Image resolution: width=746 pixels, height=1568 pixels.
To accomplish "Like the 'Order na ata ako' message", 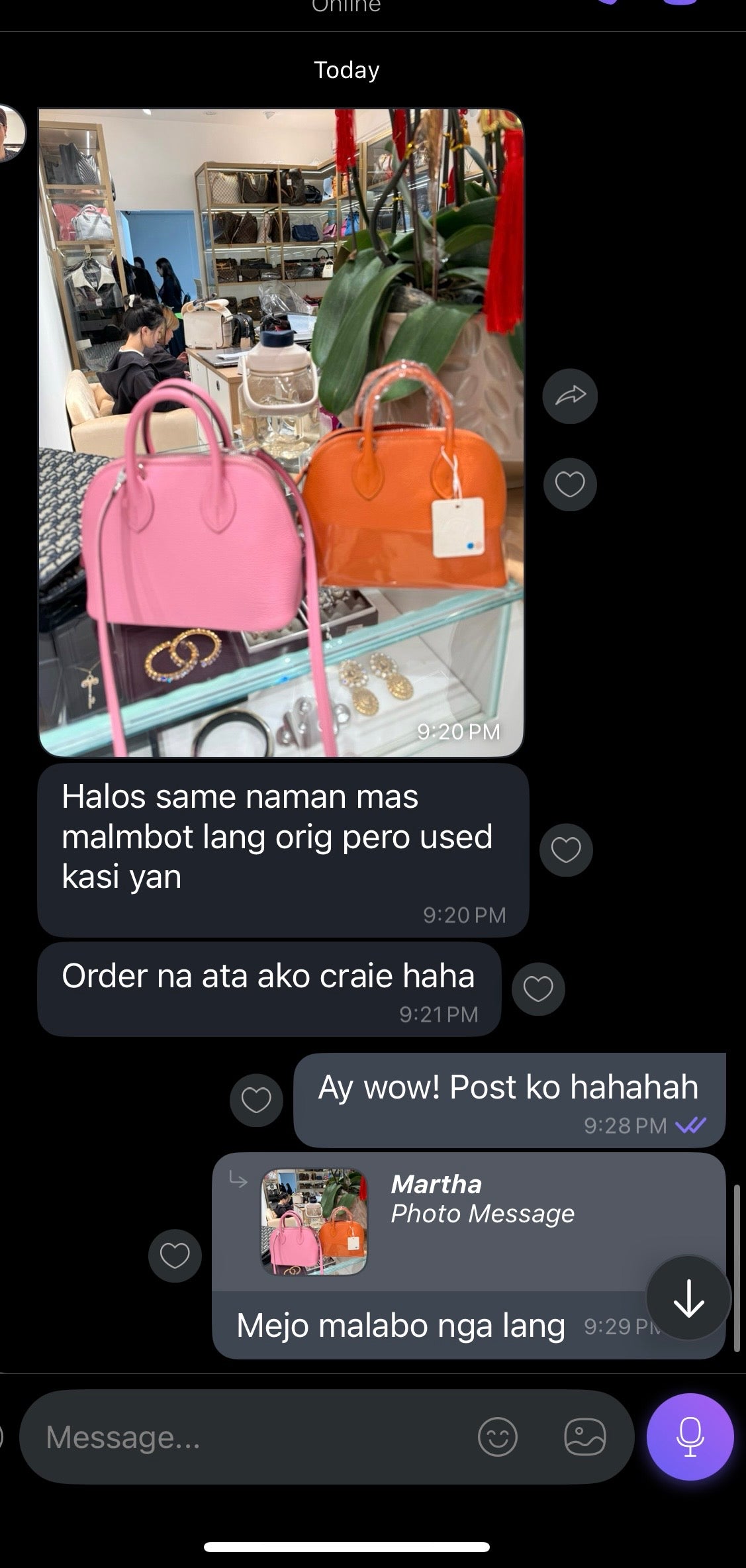I will [x=538, y=989].
